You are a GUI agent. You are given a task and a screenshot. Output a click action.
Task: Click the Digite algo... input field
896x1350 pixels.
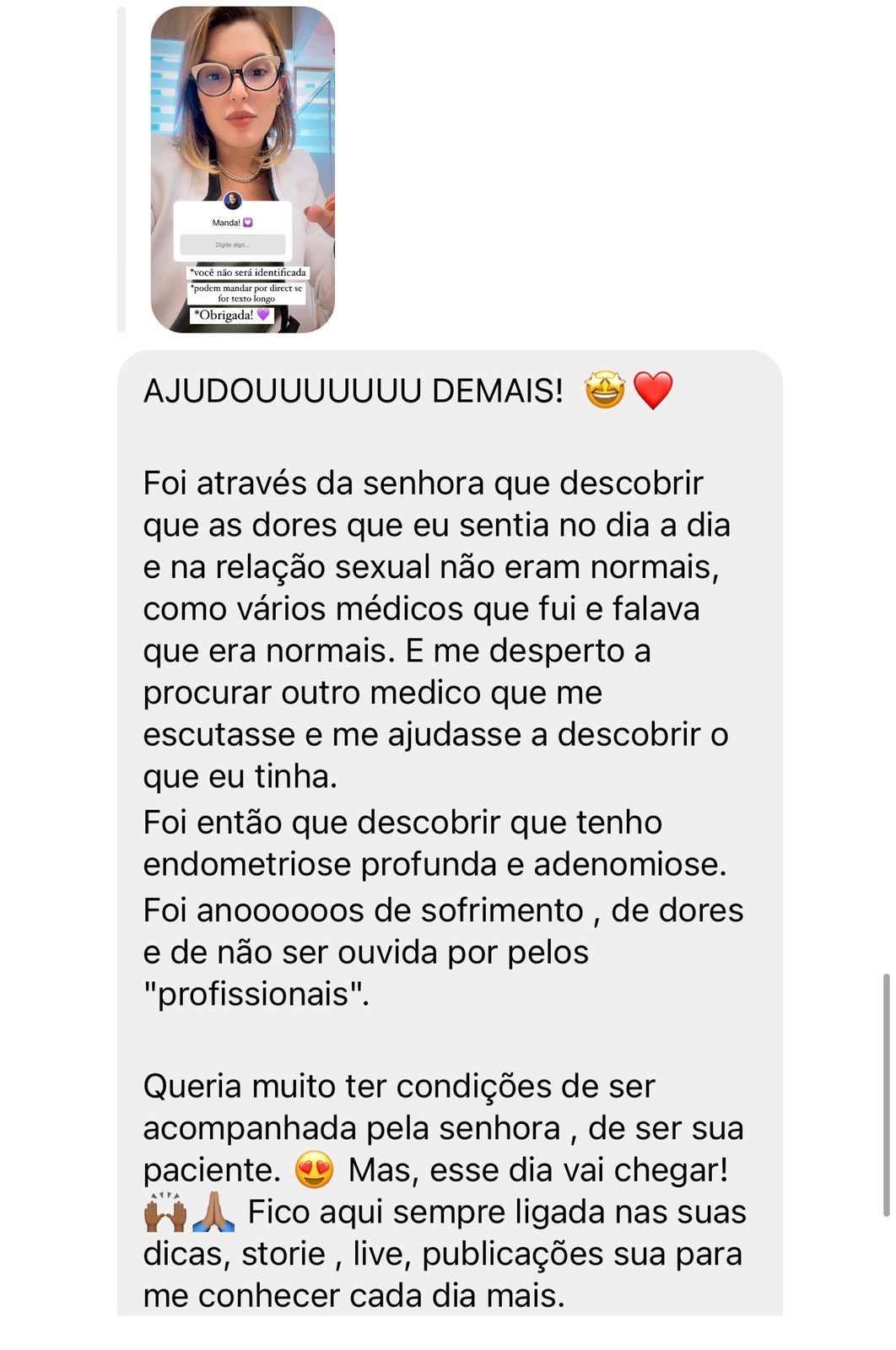[233, 245]
